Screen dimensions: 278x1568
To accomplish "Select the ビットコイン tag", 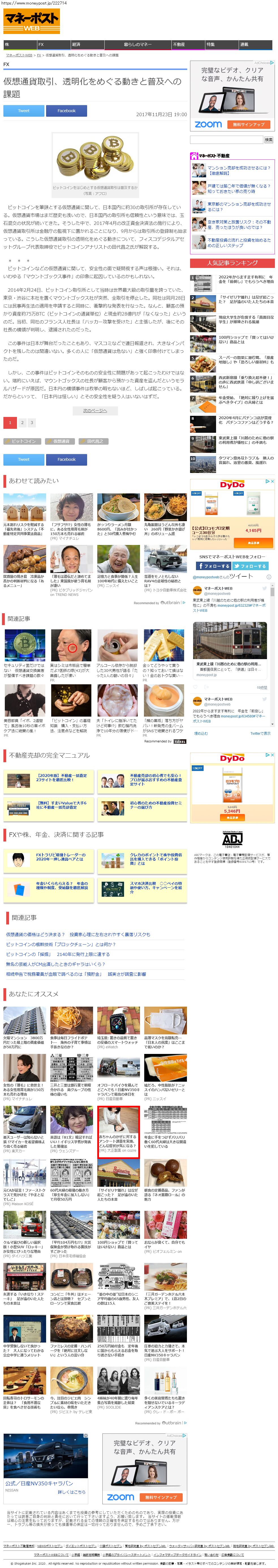I will [x=23, y=441].
